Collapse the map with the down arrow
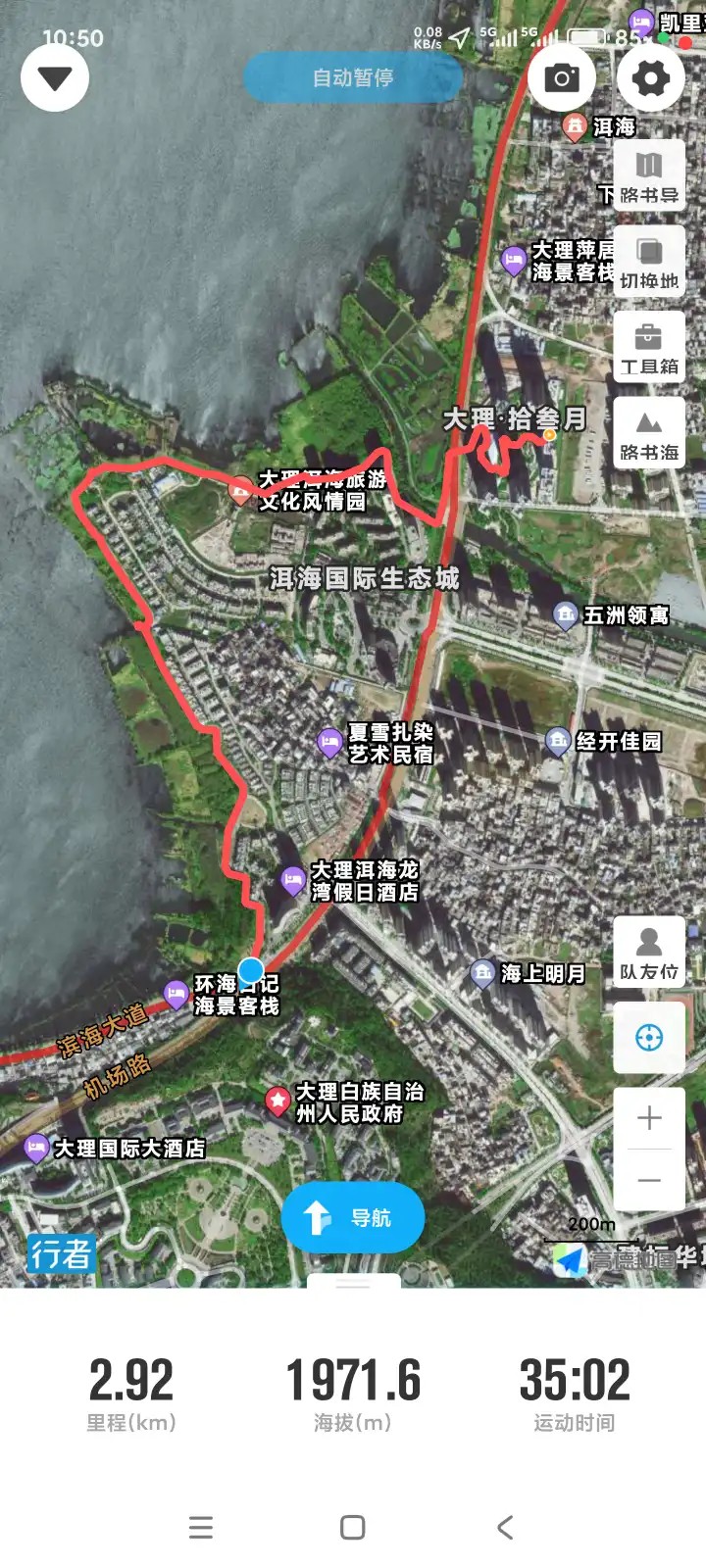Viewport: 706px width, 1568px height. [x=55, y=78]
